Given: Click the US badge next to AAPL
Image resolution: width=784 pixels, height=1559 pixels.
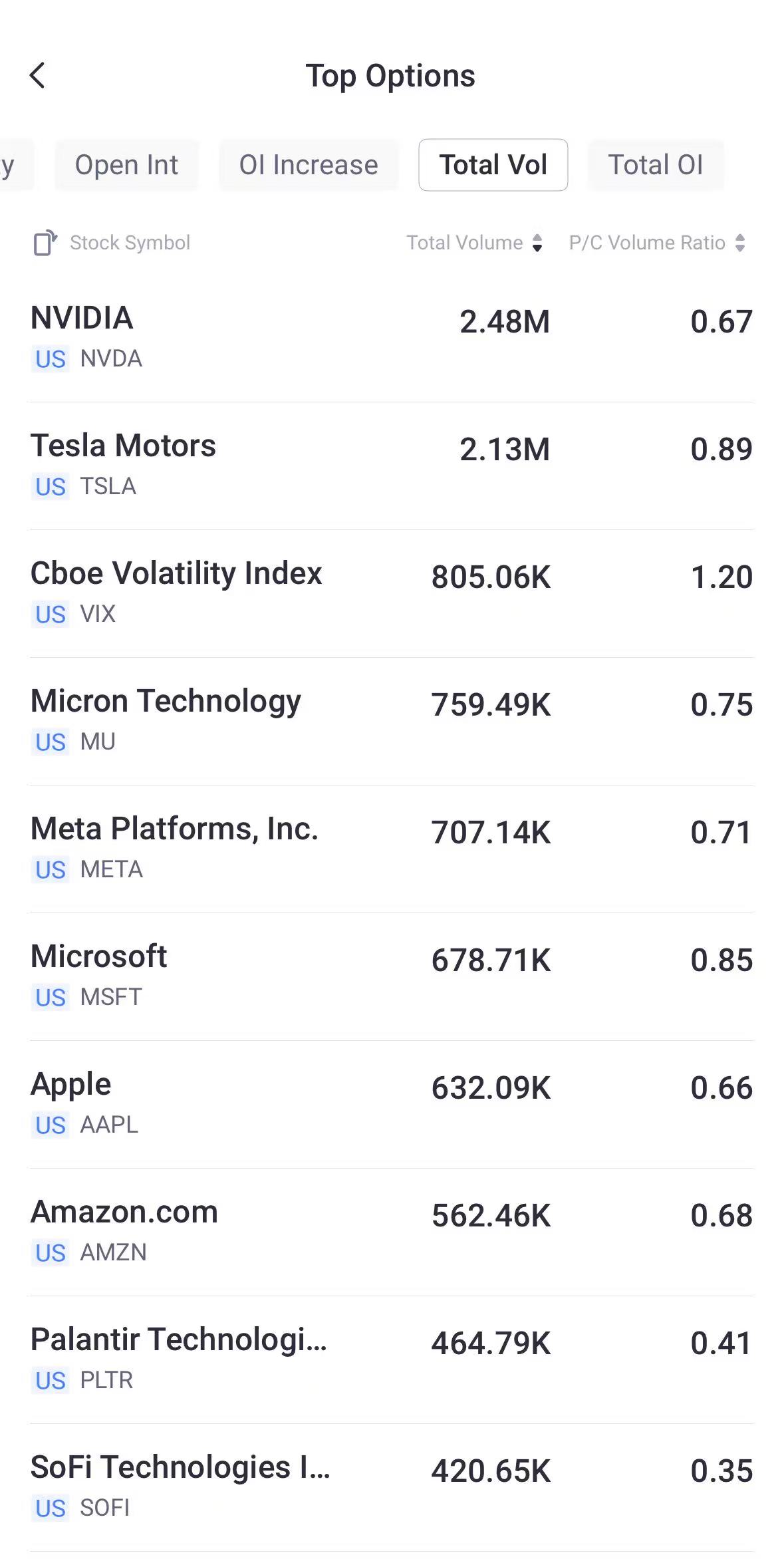Looking at the screenshot, I should 49,1125.
